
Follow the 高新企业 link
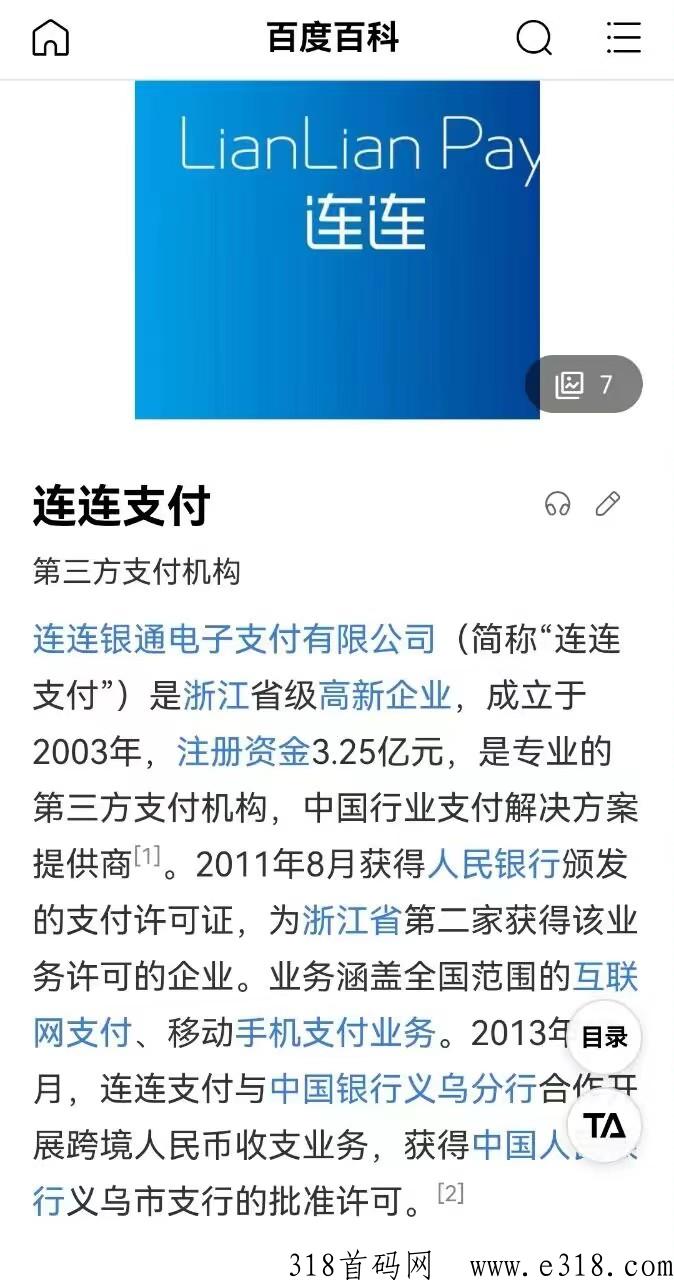click(384, 695)
